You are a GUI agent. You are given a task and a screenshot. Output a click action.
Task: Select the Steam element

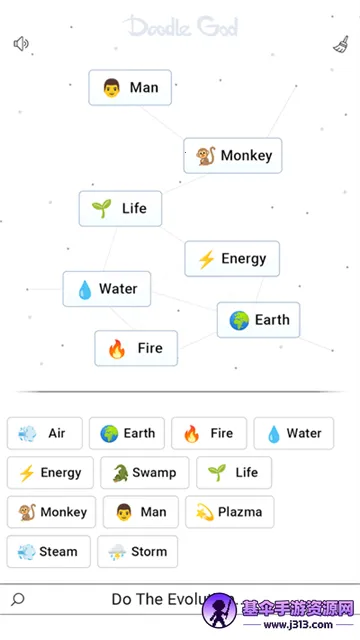coord(49,551)
